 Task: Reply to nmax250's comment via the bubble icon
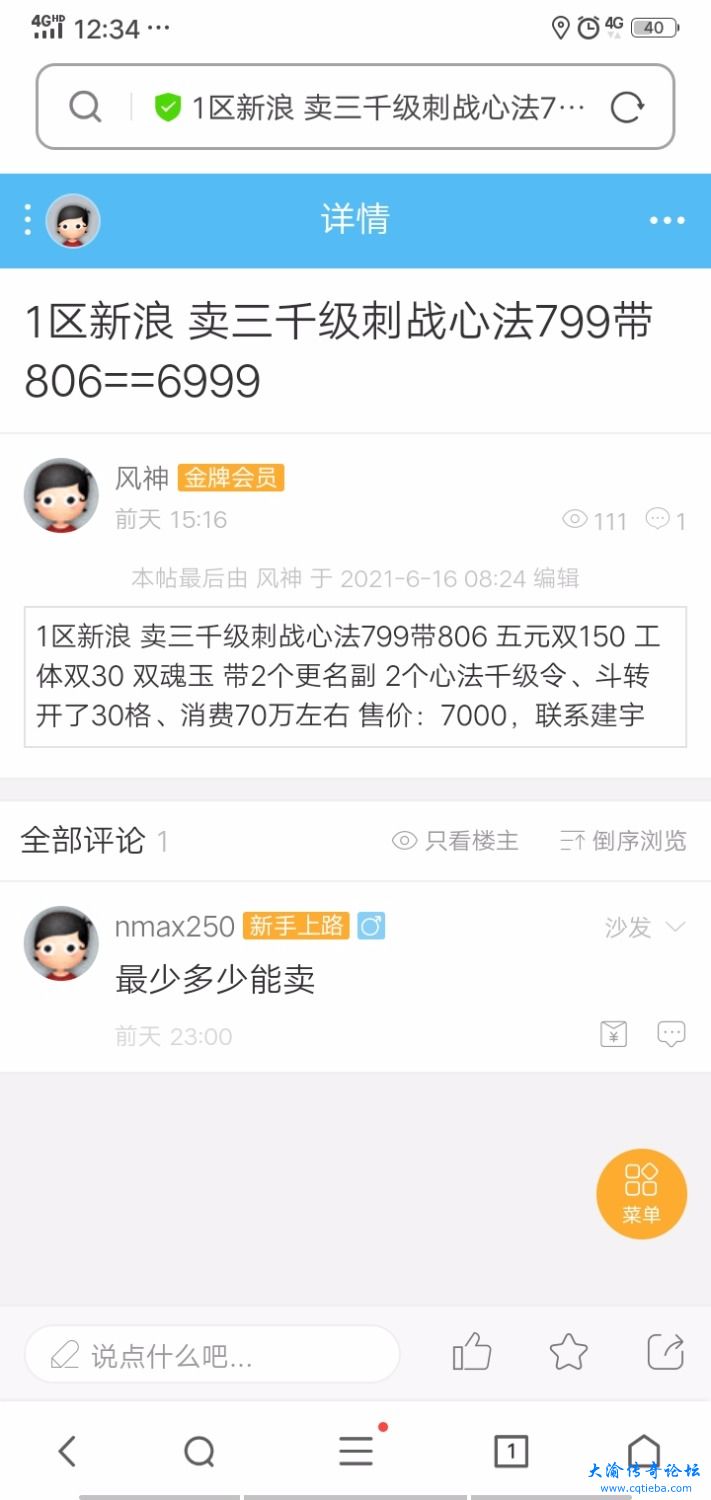click(x=671, y=1034)
